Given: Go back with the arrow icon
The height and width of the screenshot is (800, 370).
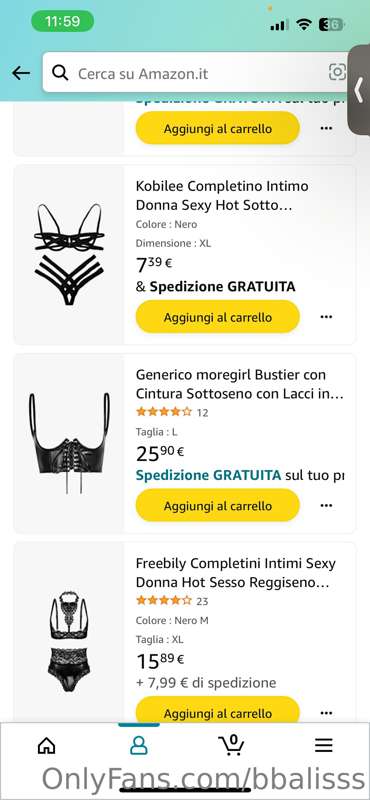Looking at the screenshot, I should [x=21, y=73].
